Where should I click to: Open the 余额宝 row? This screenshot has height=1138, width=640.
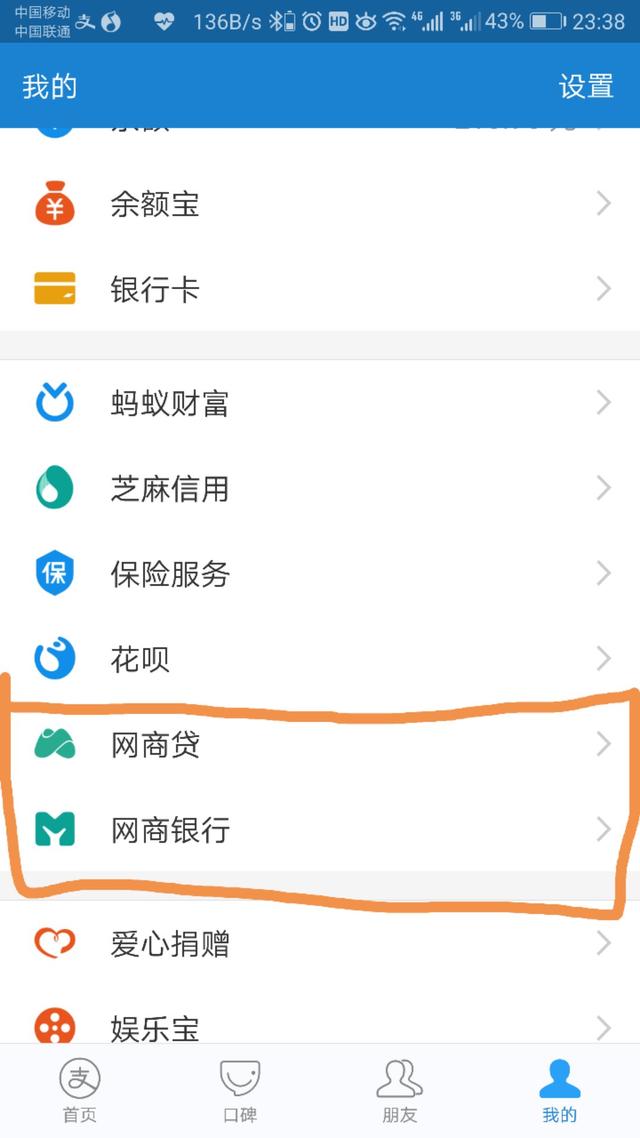point(320,204)
